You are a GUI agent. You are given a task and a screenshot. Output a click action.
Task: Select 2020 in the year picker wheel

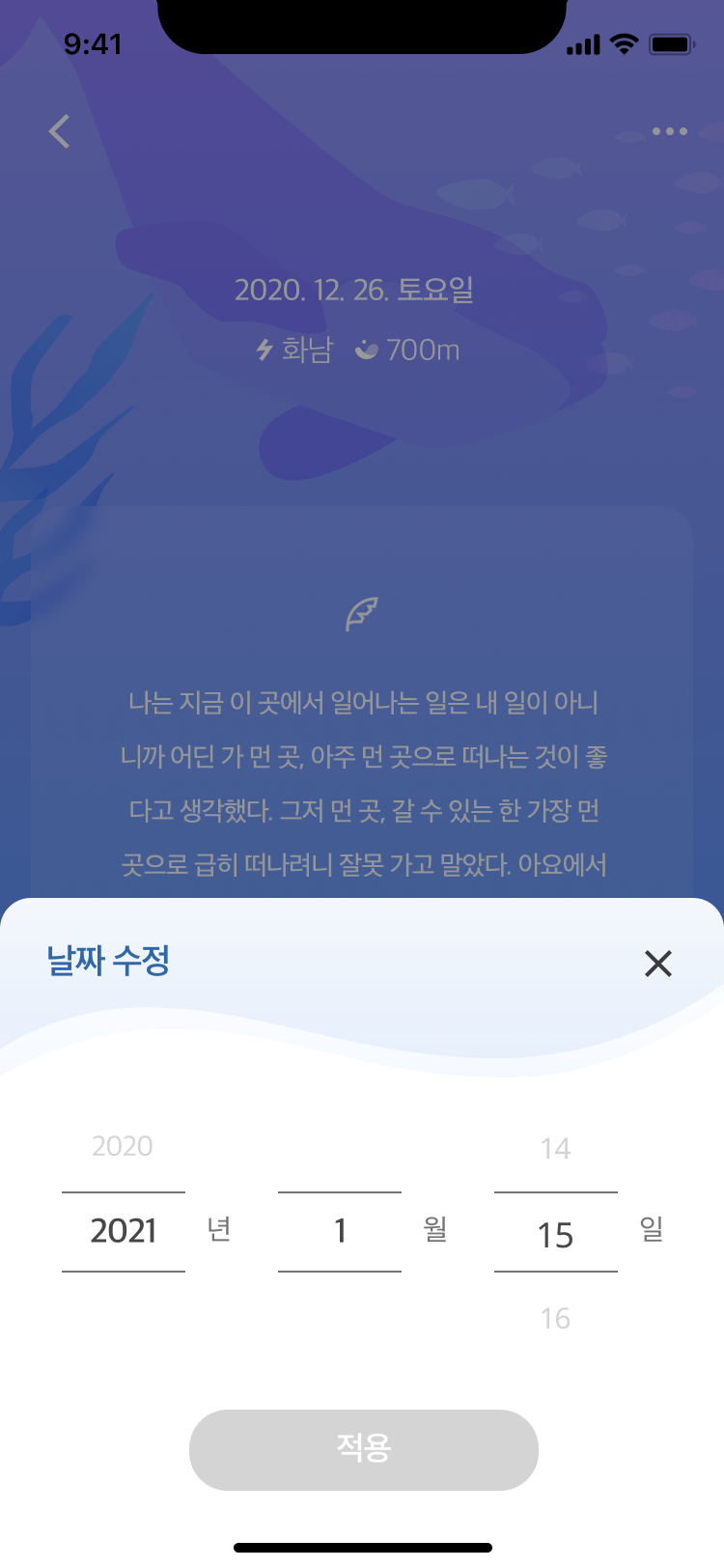[x=122, y=1146]
